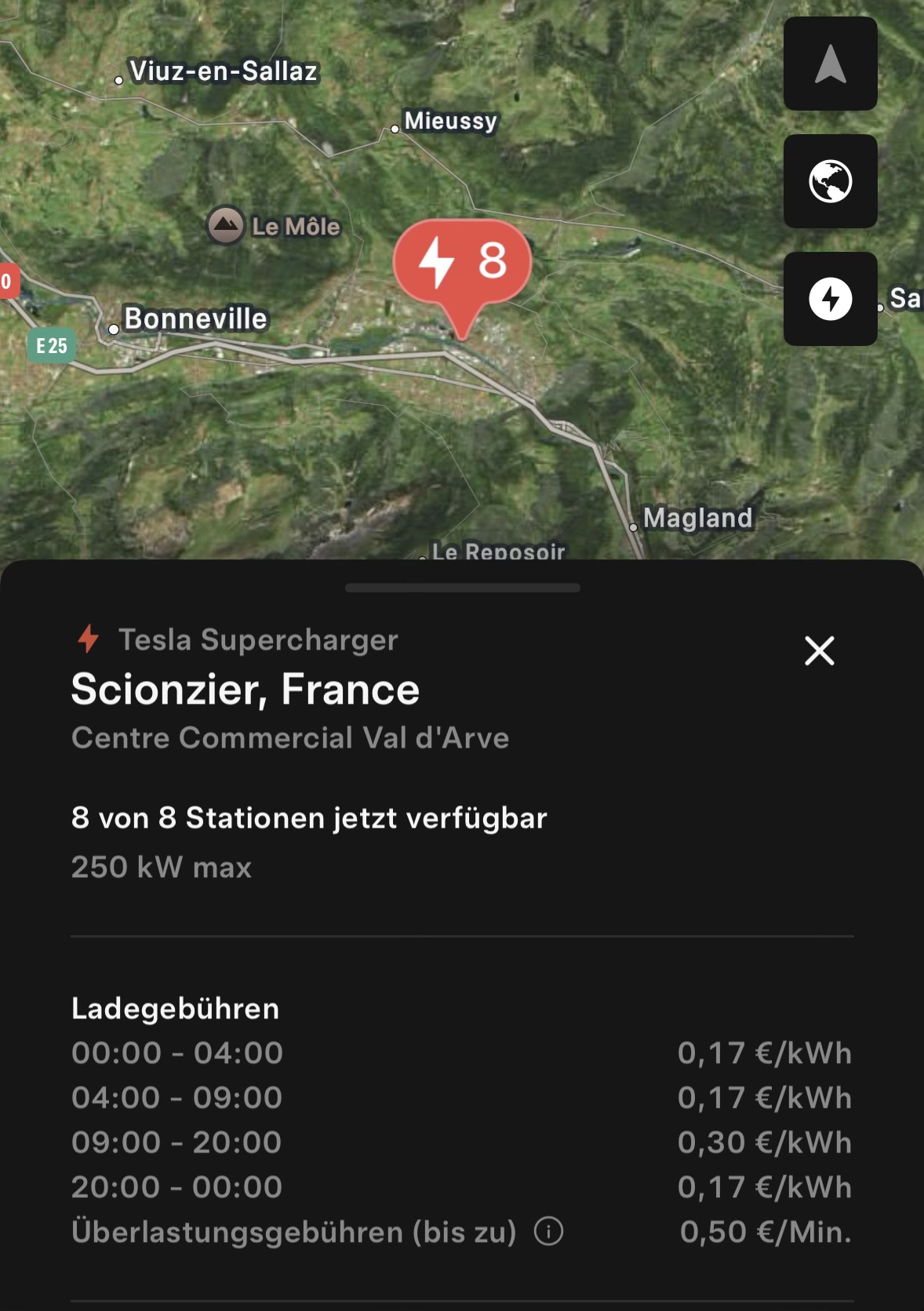This screenshot has height=1311, width=924.
Task: Show info about Überlastungsgebühren
Action: 548,1231
